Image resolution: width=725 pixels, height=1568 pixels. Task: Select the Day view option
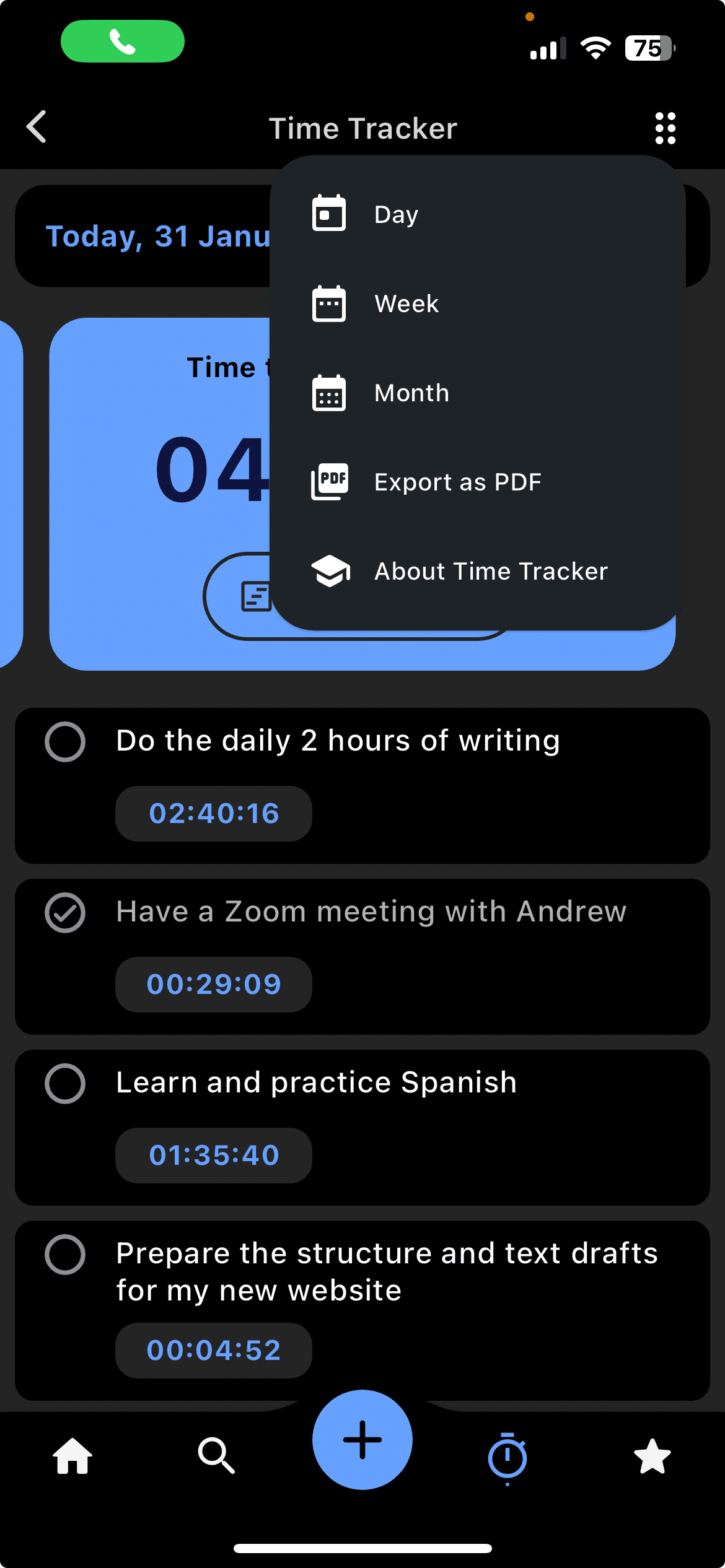[x=397, y=214]
